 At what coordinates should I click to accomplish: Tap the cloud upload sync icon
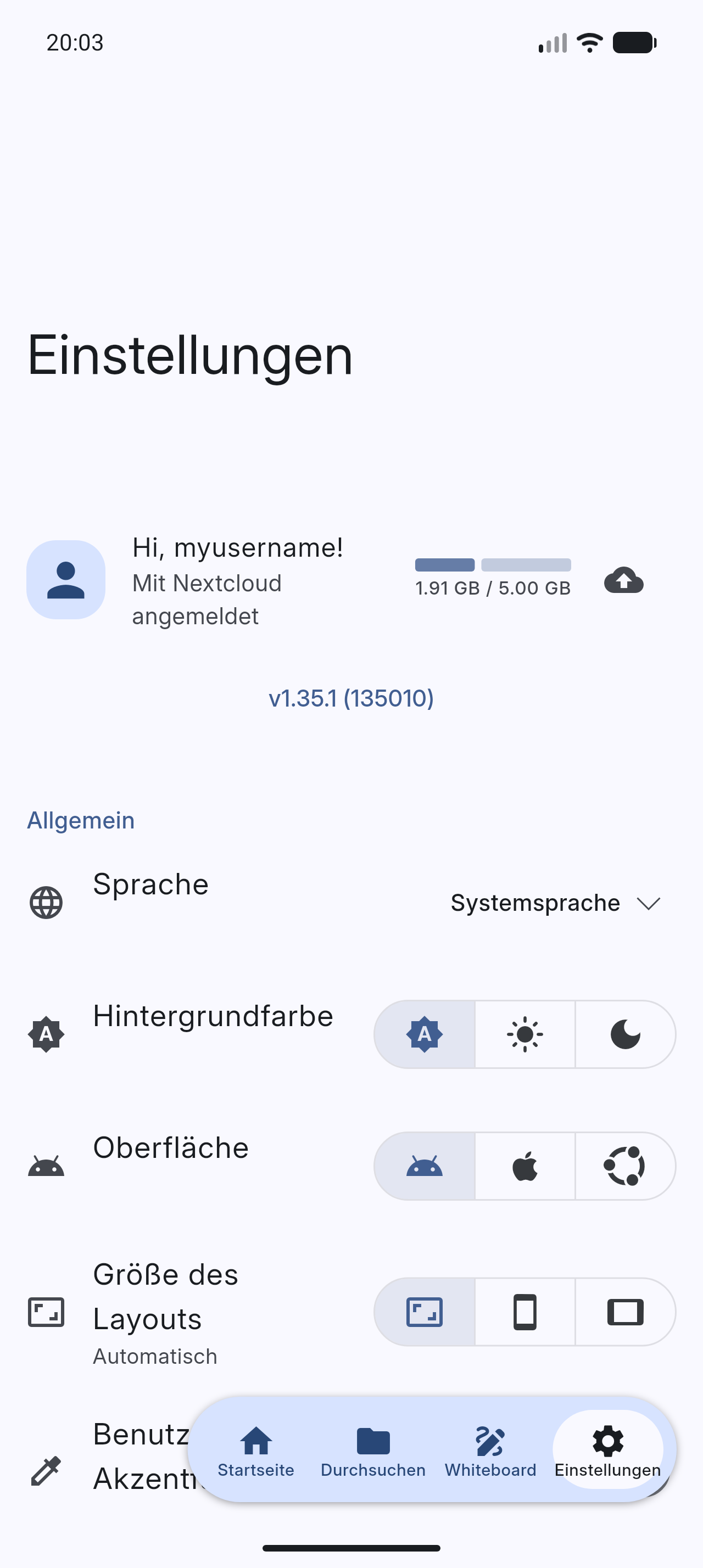624,580
